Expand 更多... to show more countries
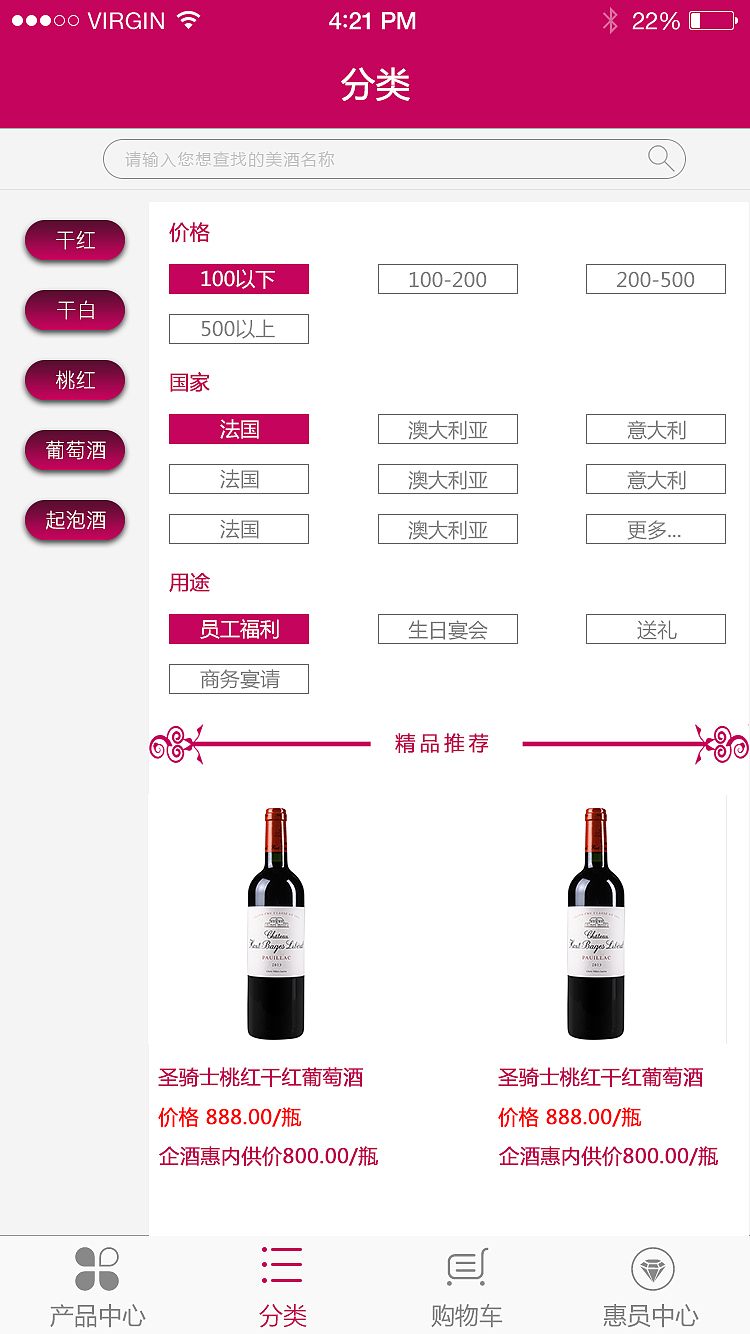 pyautogui.click(x=655, y=529)
